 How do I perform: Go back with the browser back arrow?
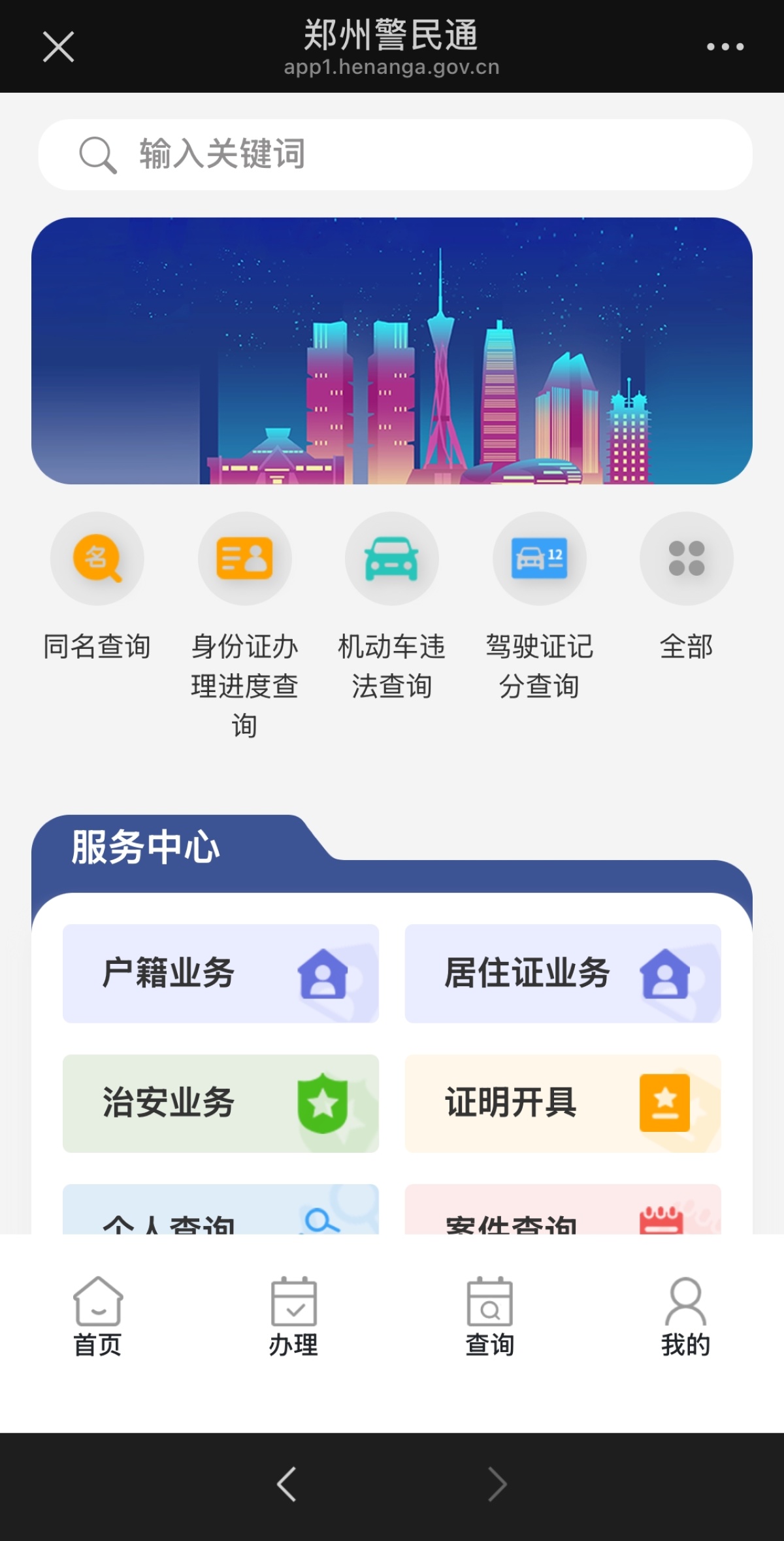287,1484
